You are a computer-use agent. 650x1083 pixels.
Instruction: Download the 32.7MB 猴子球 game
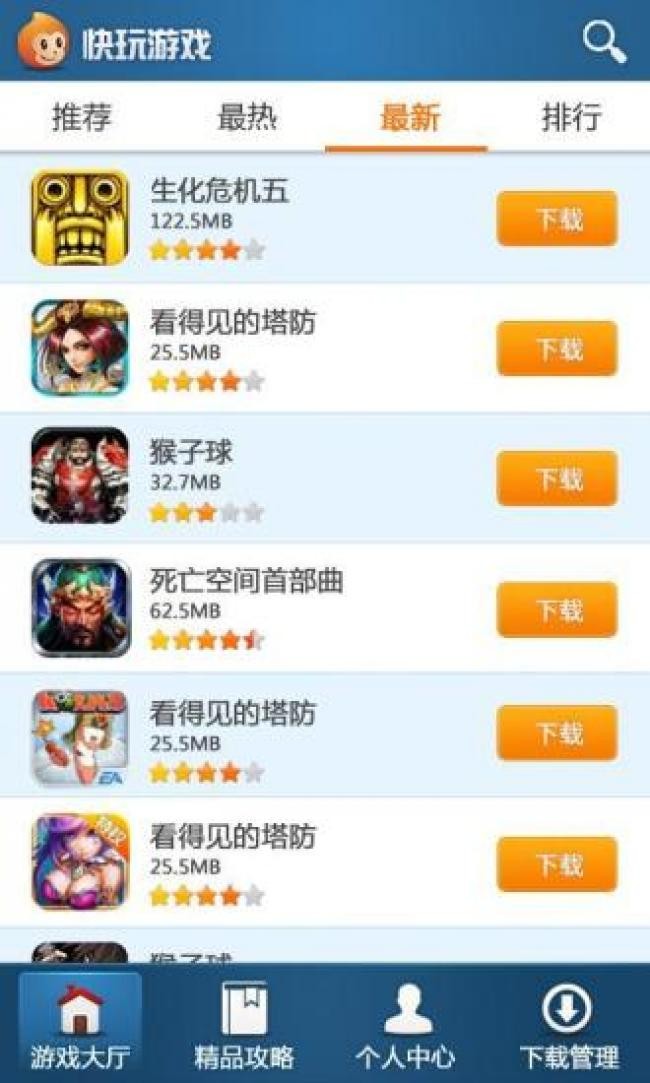[557, 479]
